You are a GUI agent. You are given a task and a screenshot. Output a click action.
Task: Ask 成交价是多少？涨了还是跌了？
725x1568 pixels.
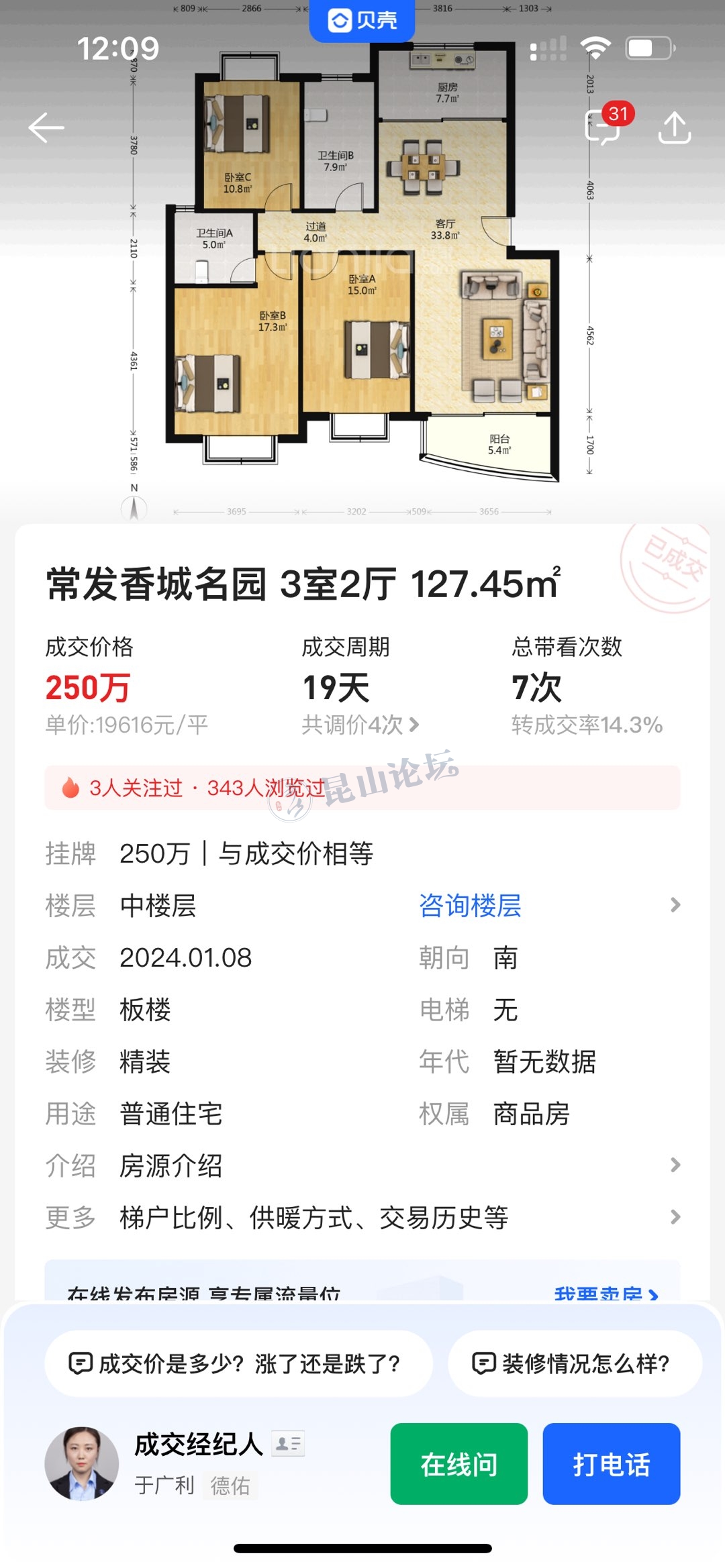238,1363
